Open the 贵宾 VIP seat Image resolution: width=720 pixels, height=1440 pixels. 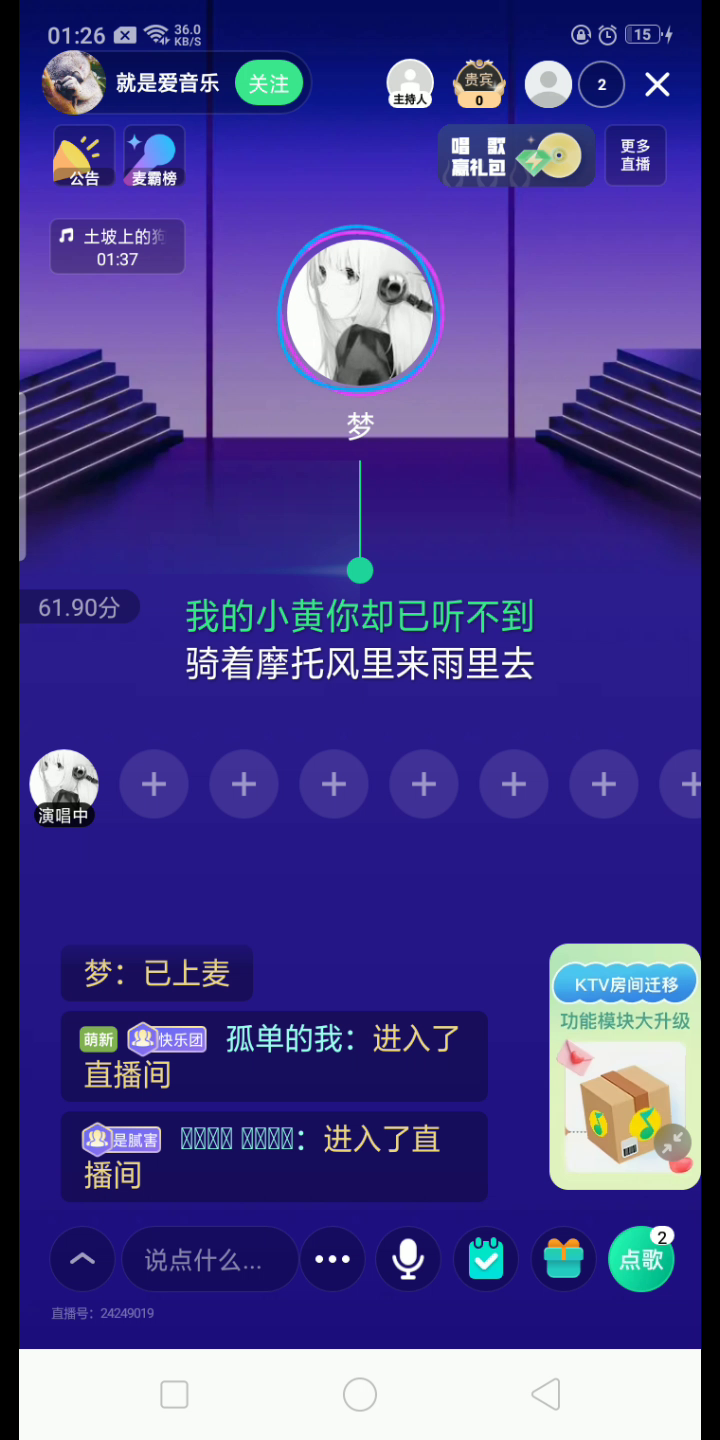[479, 84]
